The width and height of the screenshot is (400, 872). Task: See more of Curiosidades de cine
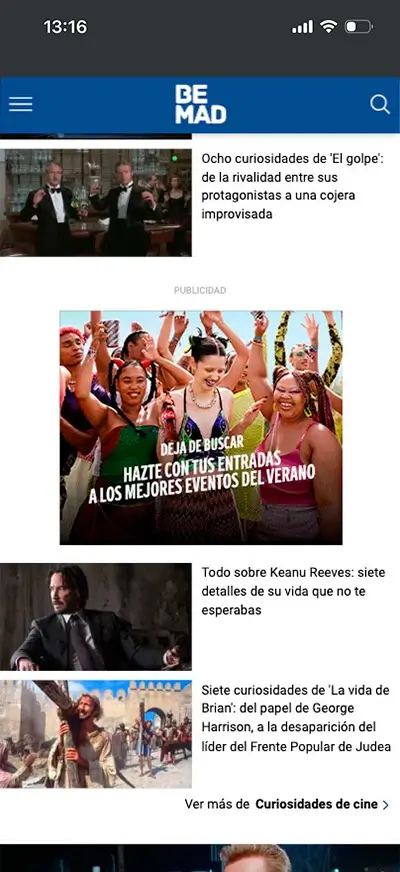click(x=287, y=804)
